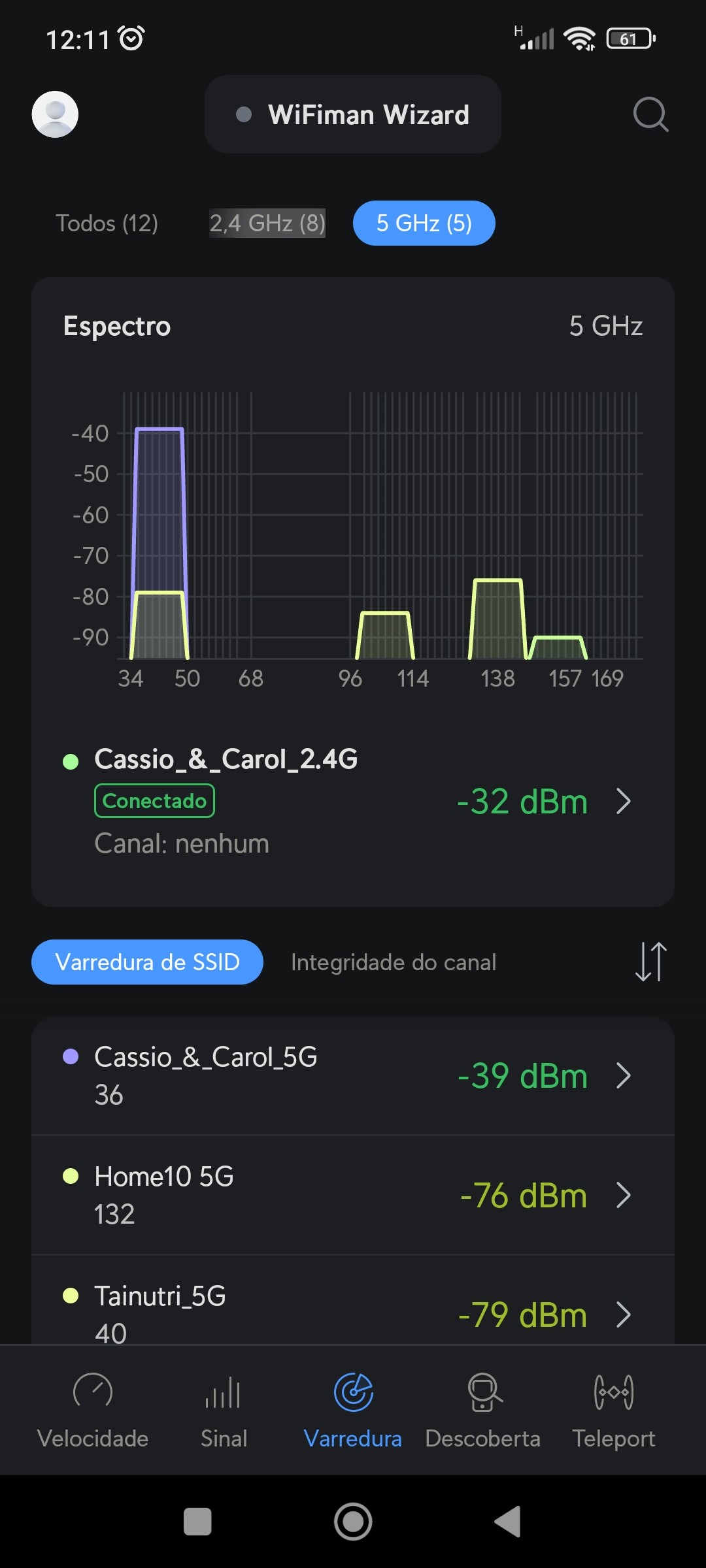
Task: Open the search magnifier icon
Action: (650, 115)
